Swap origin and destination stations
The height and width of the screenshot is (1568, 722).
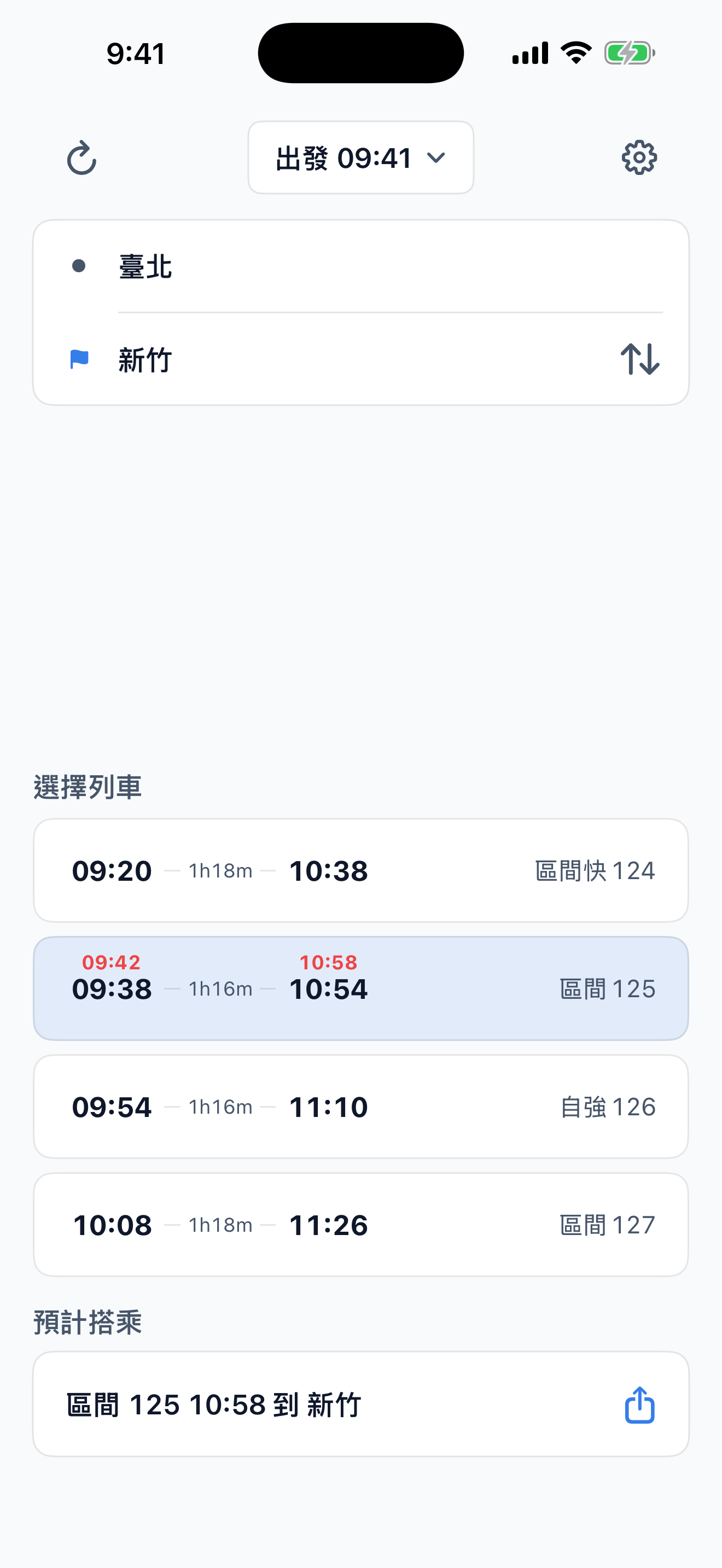(640, 359)
